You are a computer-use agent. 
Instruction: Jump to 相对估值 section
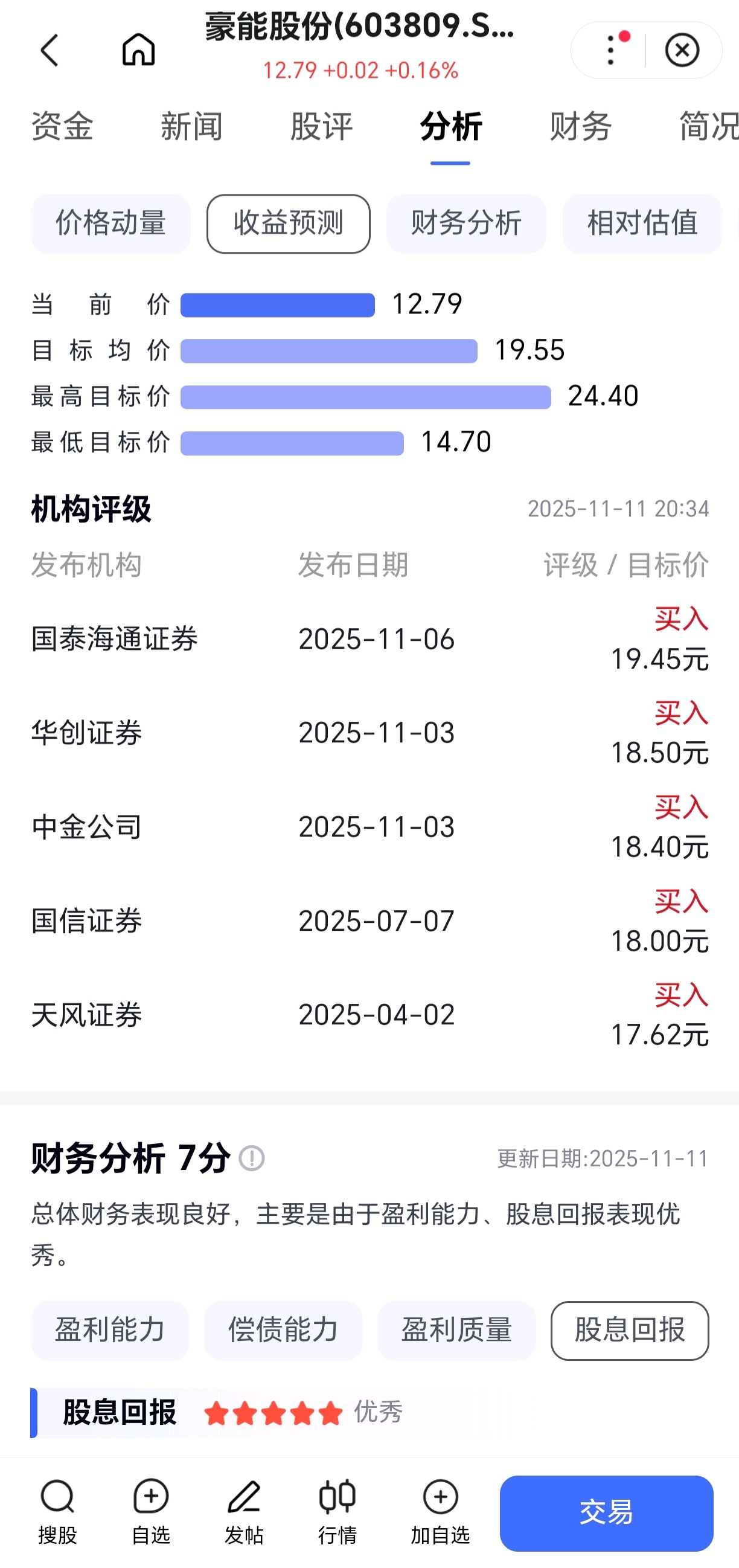[x=642, y=223]
